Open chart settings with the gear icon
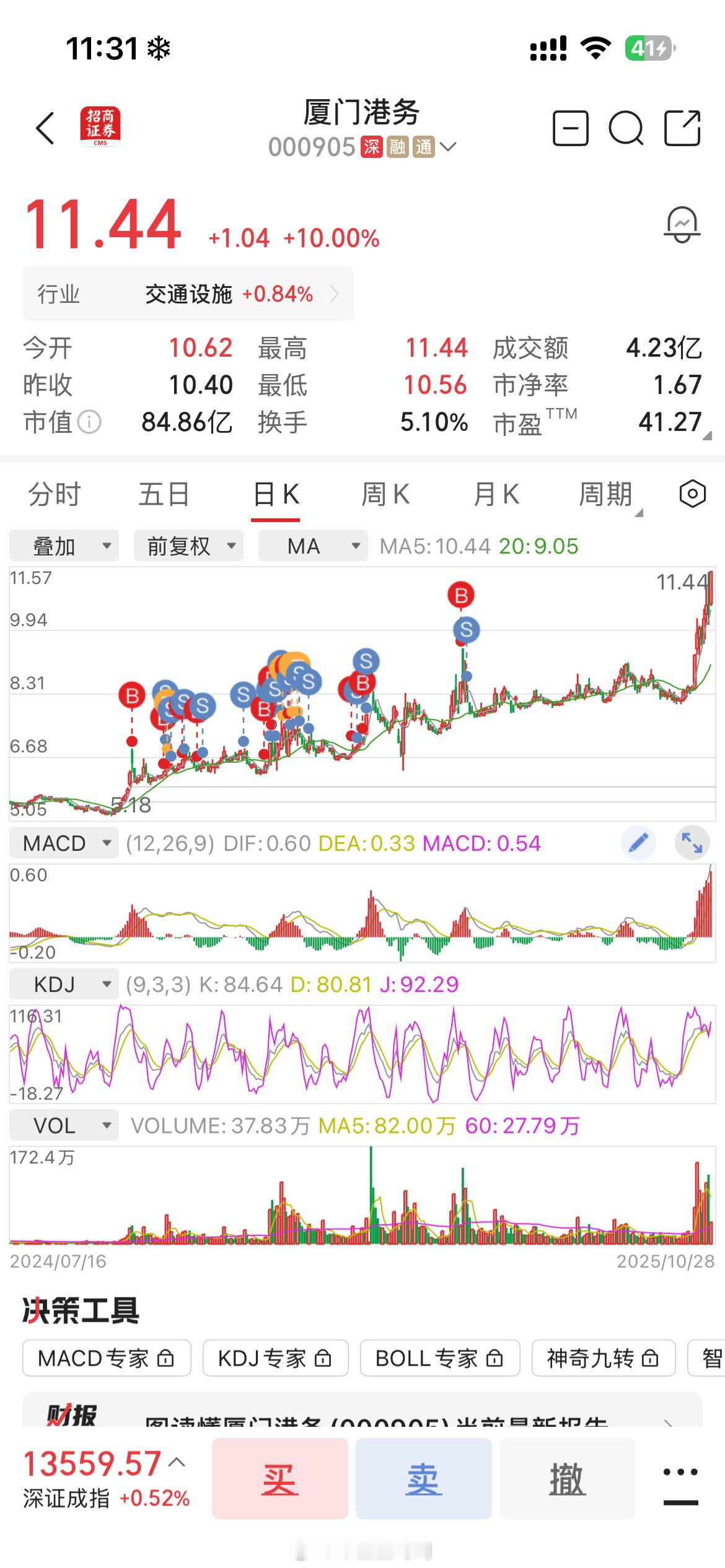This screenshot has height=1568, width=725. (x=692, y=494)
